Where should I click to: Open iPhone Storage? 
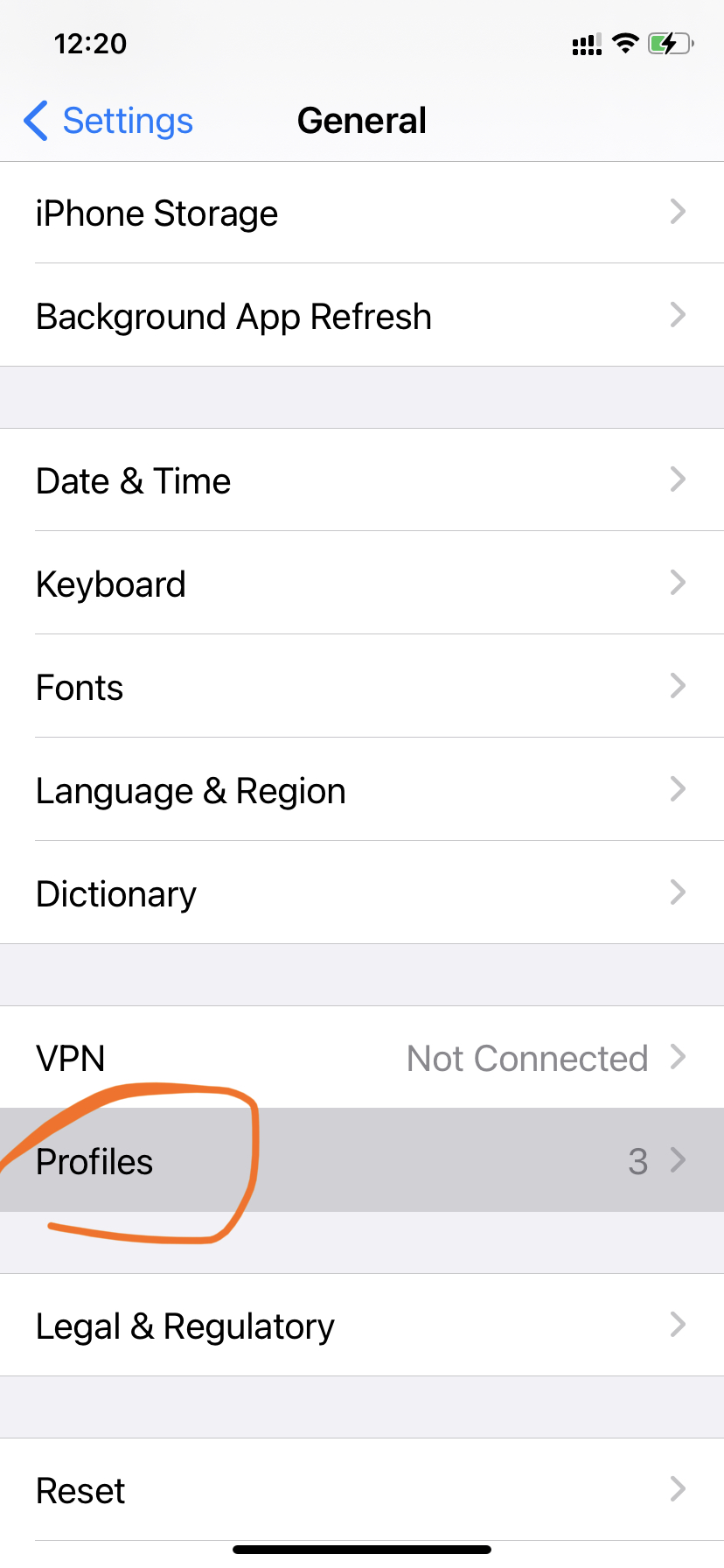[362, 213]
